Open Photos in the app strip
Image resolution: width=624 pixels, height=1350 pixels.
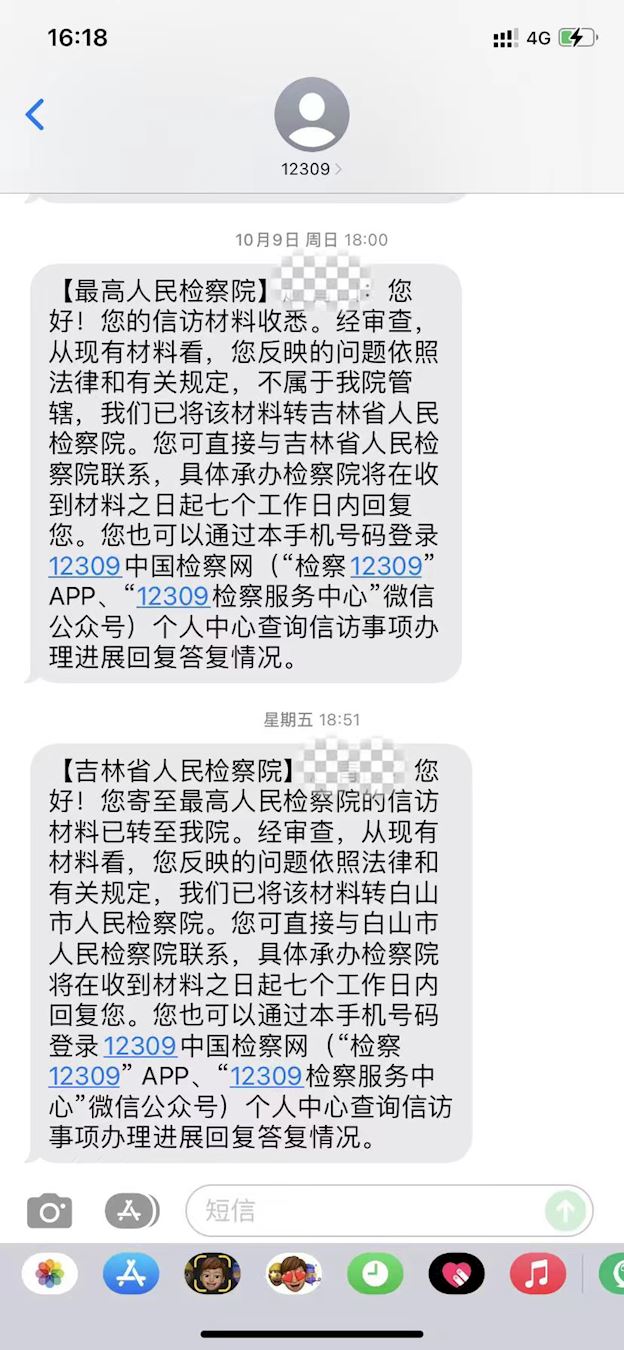[49, 1274]
